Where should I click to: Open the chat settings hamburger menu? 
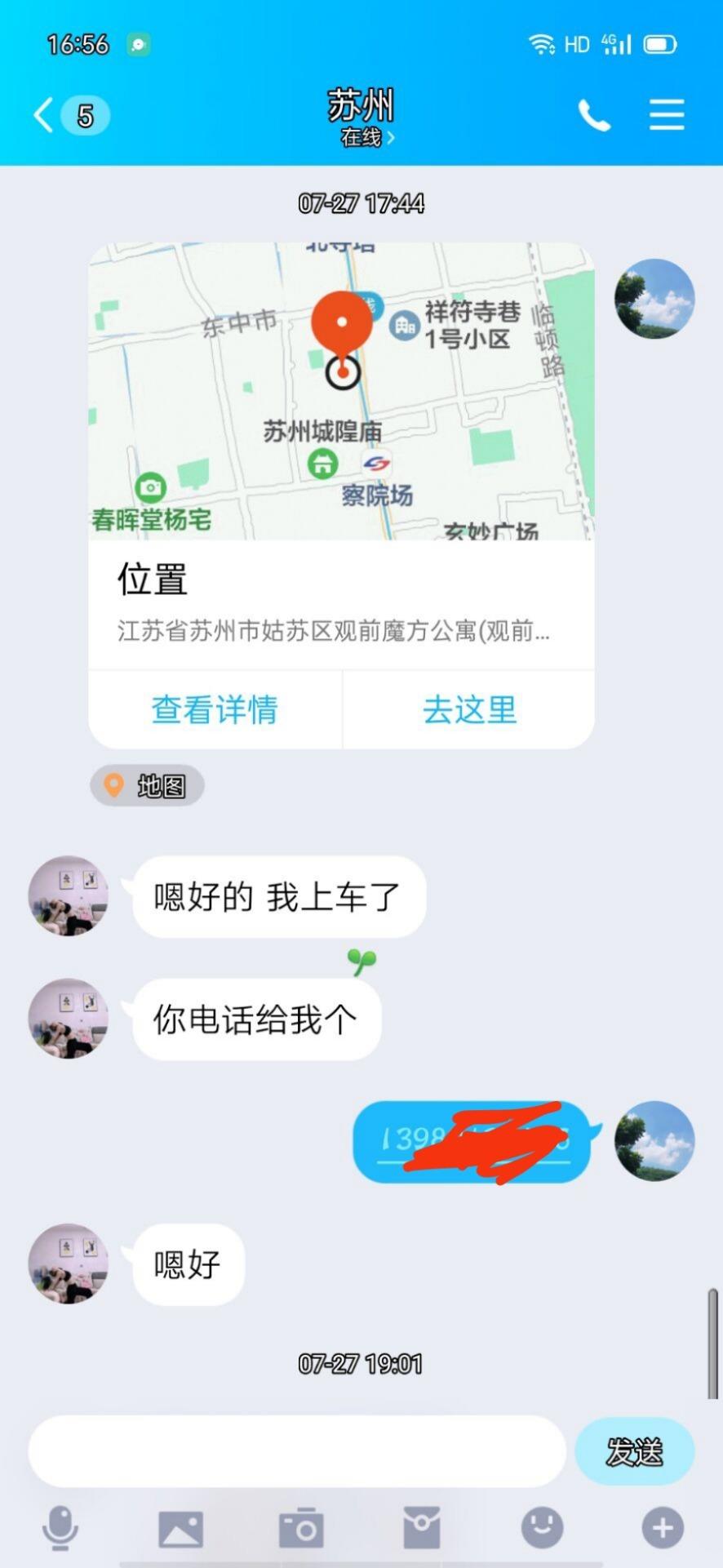(x=667, y=114)
